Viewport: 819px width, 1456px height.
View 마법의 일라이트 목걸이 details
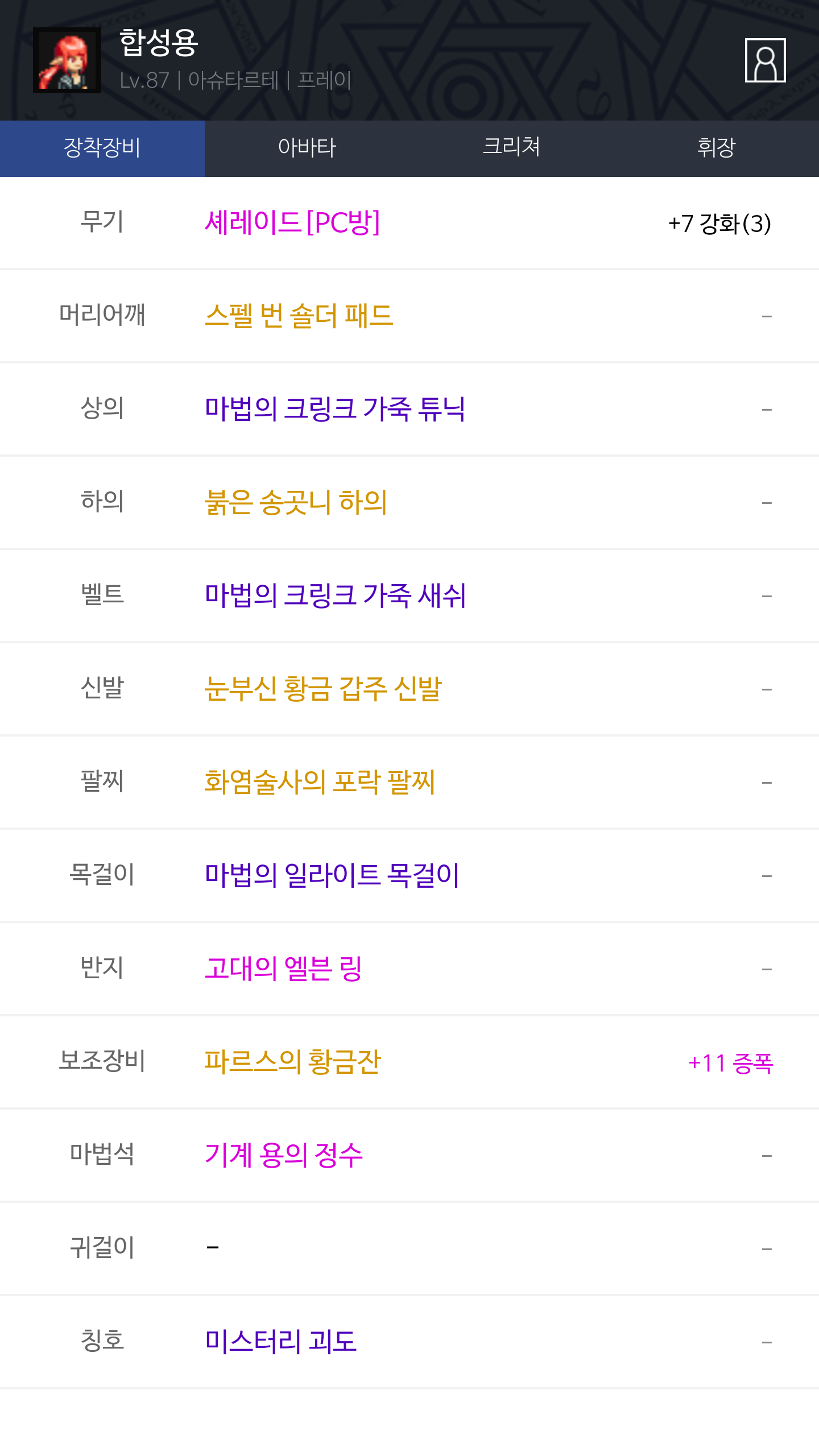[333, 875]
